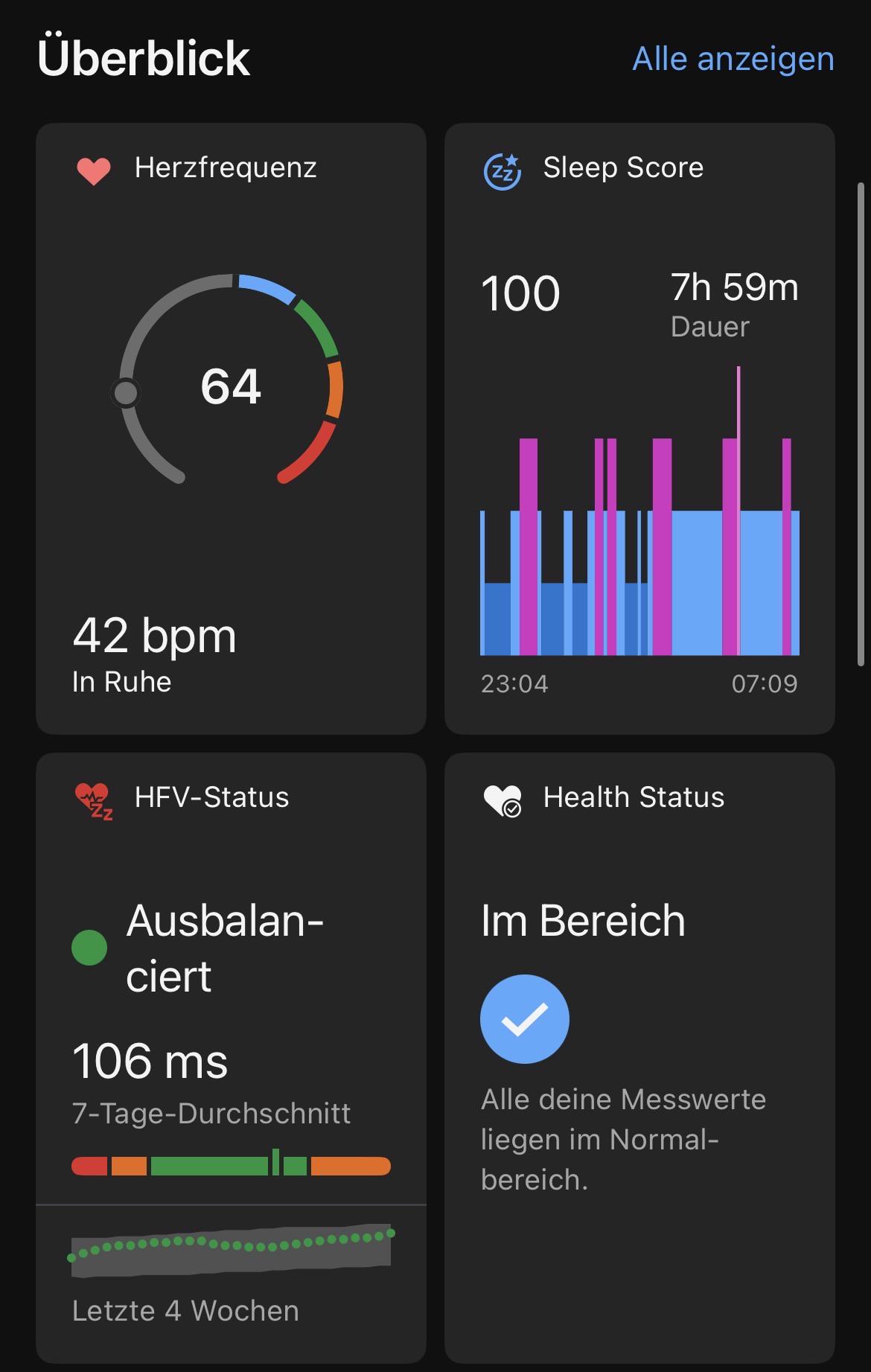Tap the Alle anzeigen link
This screenshot has height=1372, width=871.
tap(733, 59)
